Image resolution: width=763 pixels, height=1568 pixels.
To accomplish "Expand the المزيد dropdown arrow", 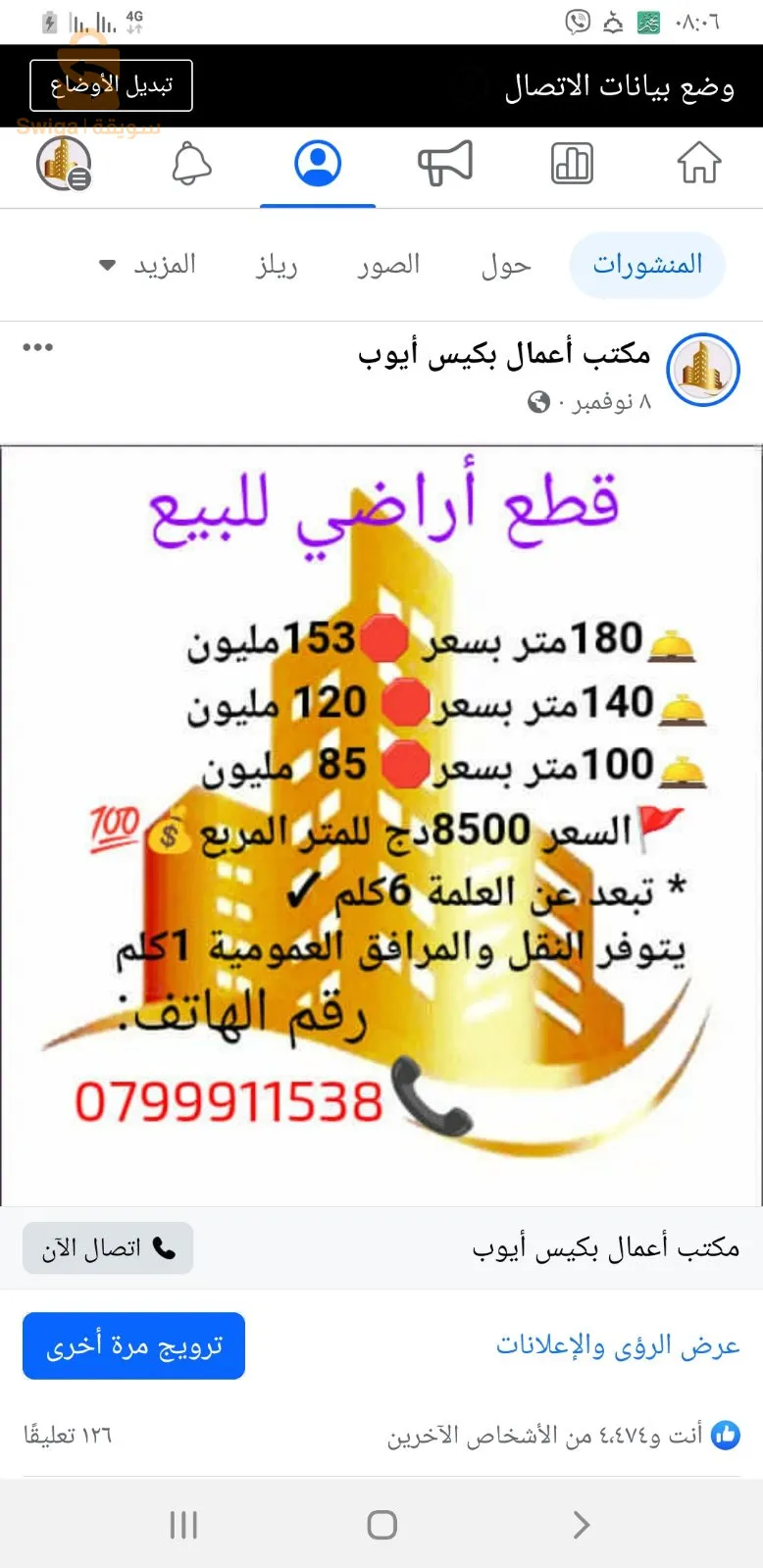I will click(106, 265).
